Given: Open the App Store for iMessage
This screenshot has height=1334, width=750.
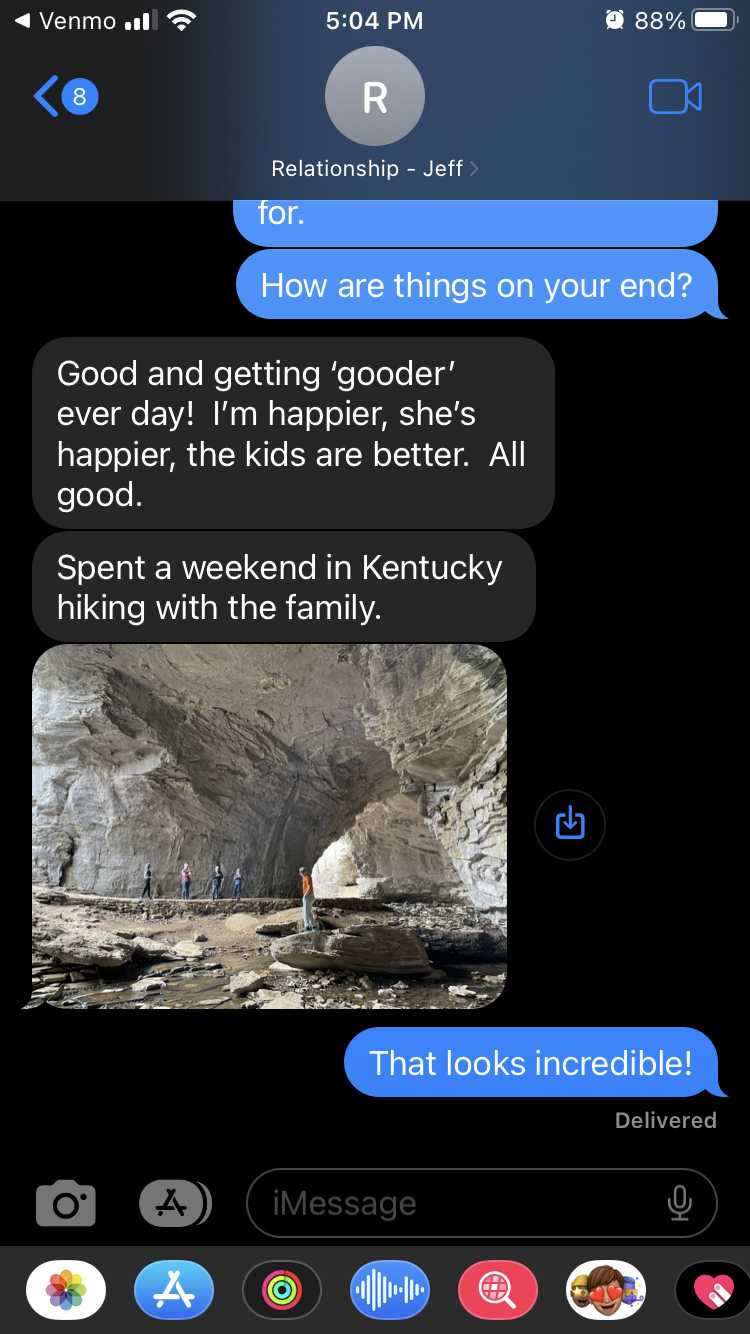Looking at the screenshot, I should pyautogui.click(x=174, y=1290).
